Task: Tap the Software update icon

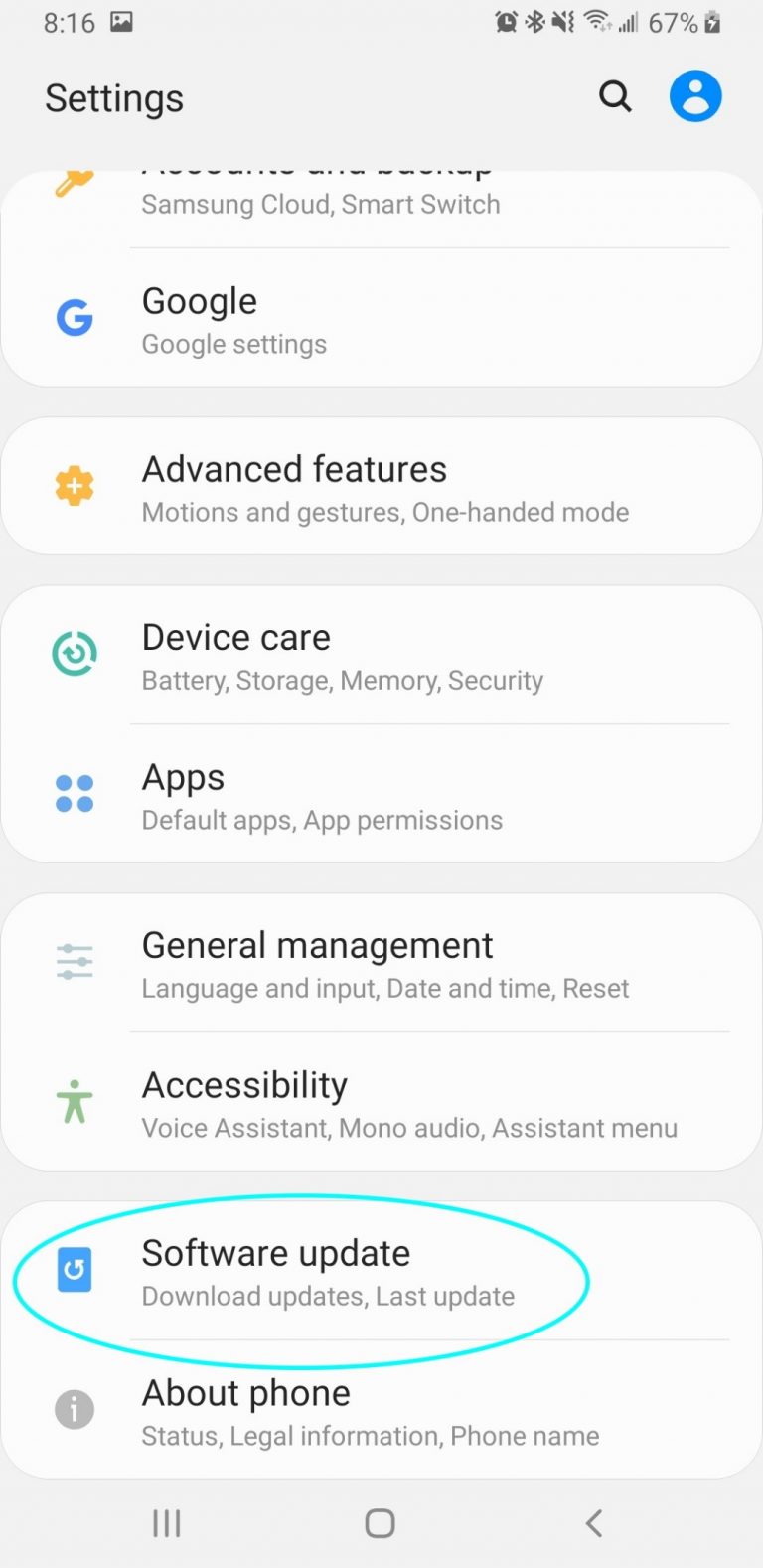Action: click(75, 1270)
